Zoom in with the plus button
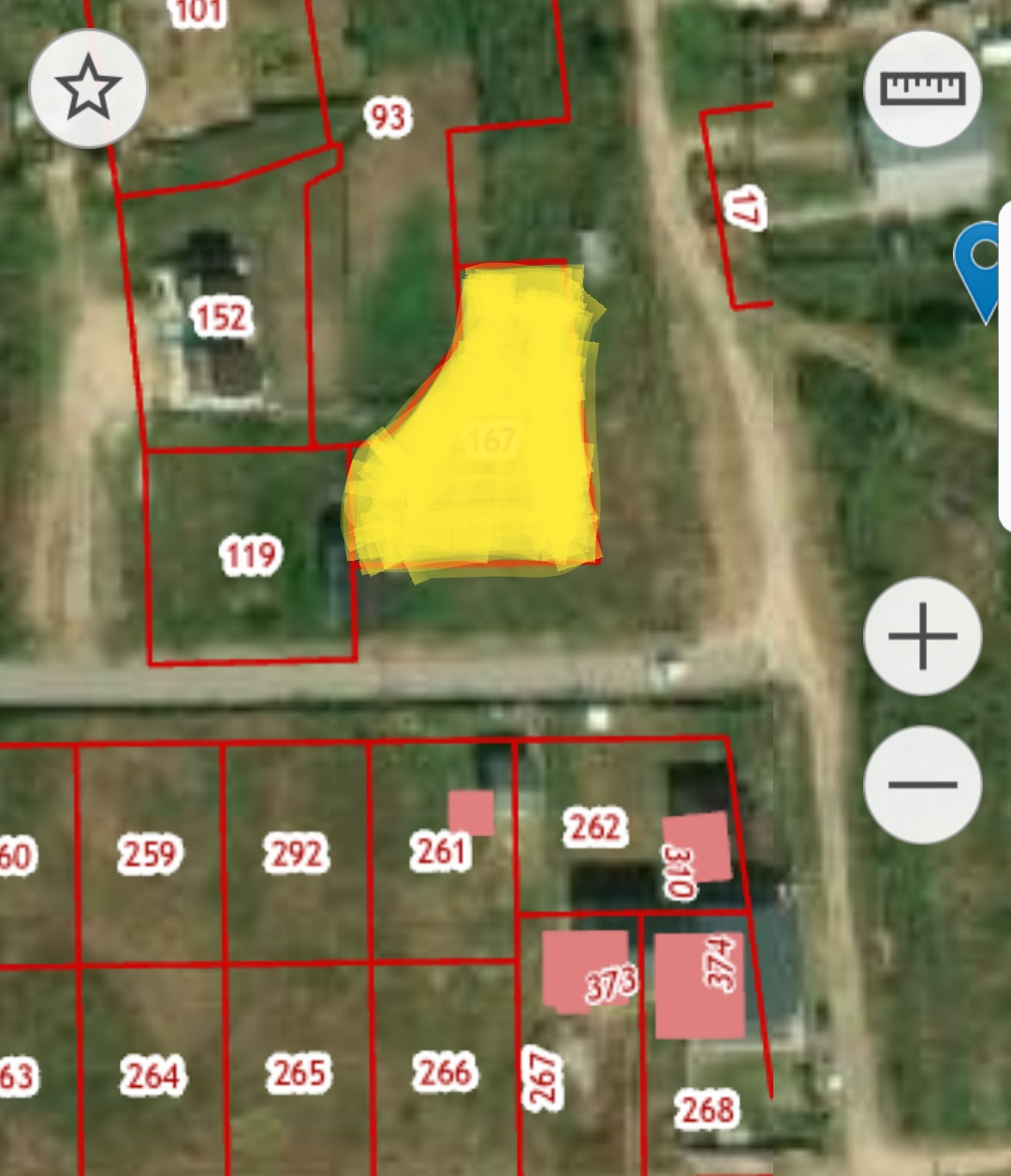 click(x=922, y=636)
